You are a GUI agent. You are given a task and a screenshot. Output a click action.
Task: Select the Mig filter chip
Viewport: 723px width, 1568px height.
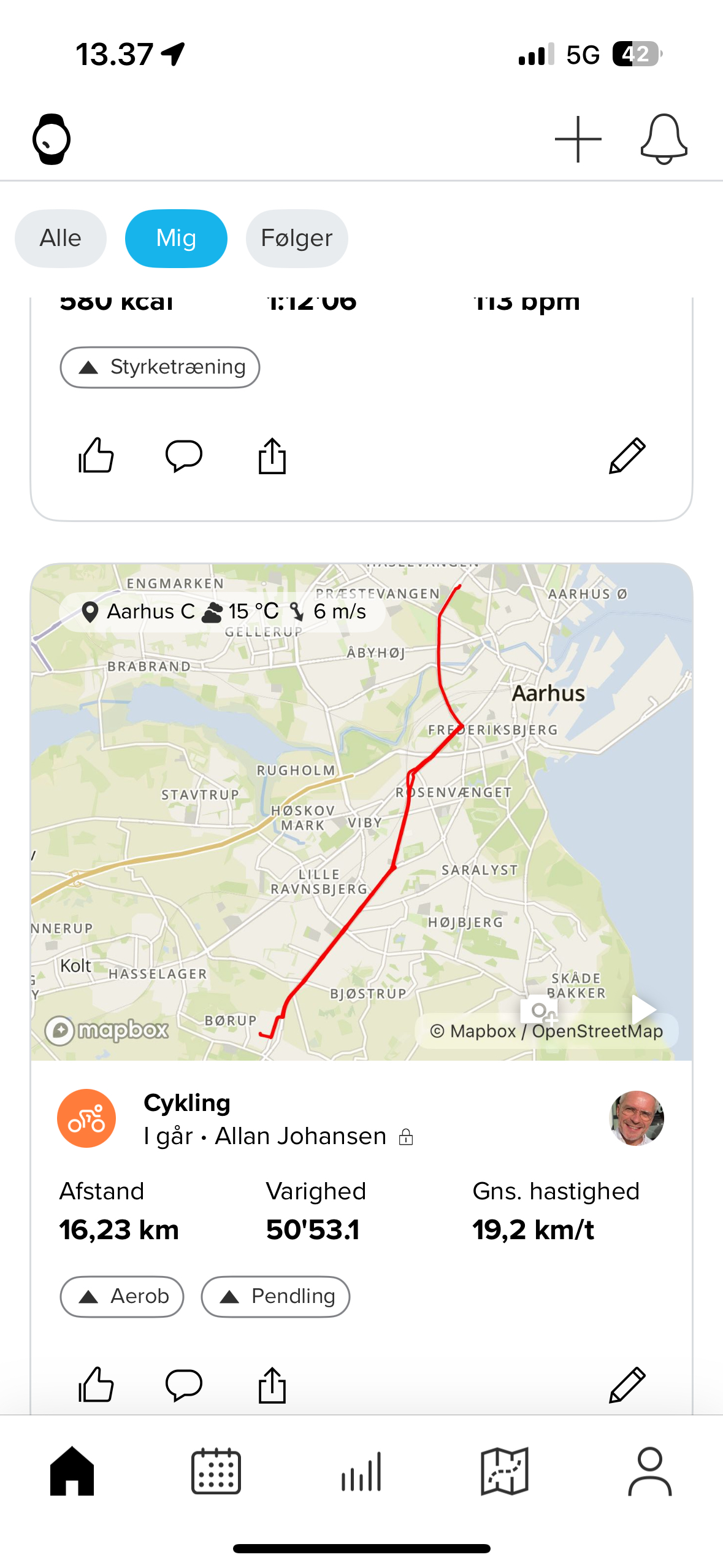pos(176,238)
